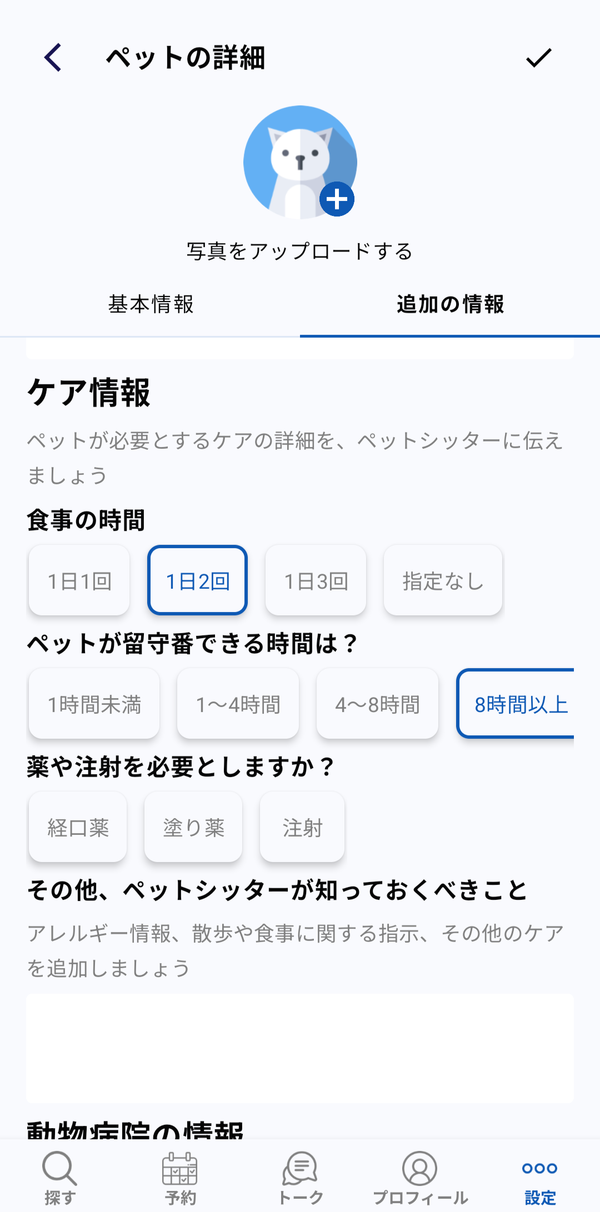
Task: Save pet details with the checkmark
Action: [539, 58]
